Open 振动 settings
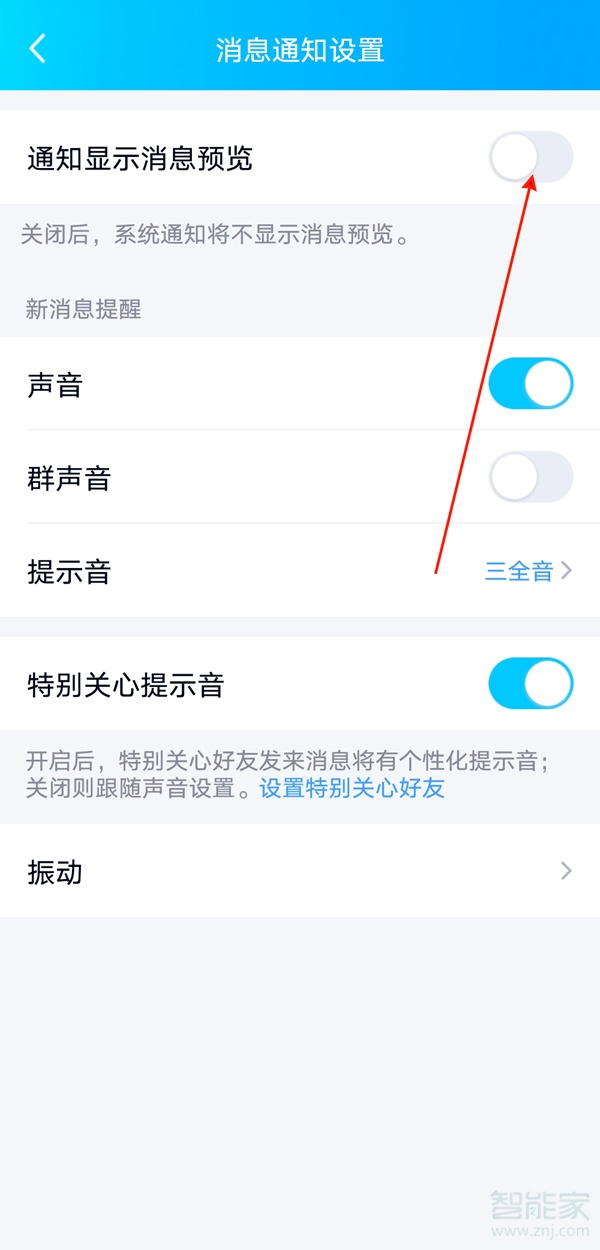The width and height of the screenshot is (600, 1250). (x=300, y=871)
